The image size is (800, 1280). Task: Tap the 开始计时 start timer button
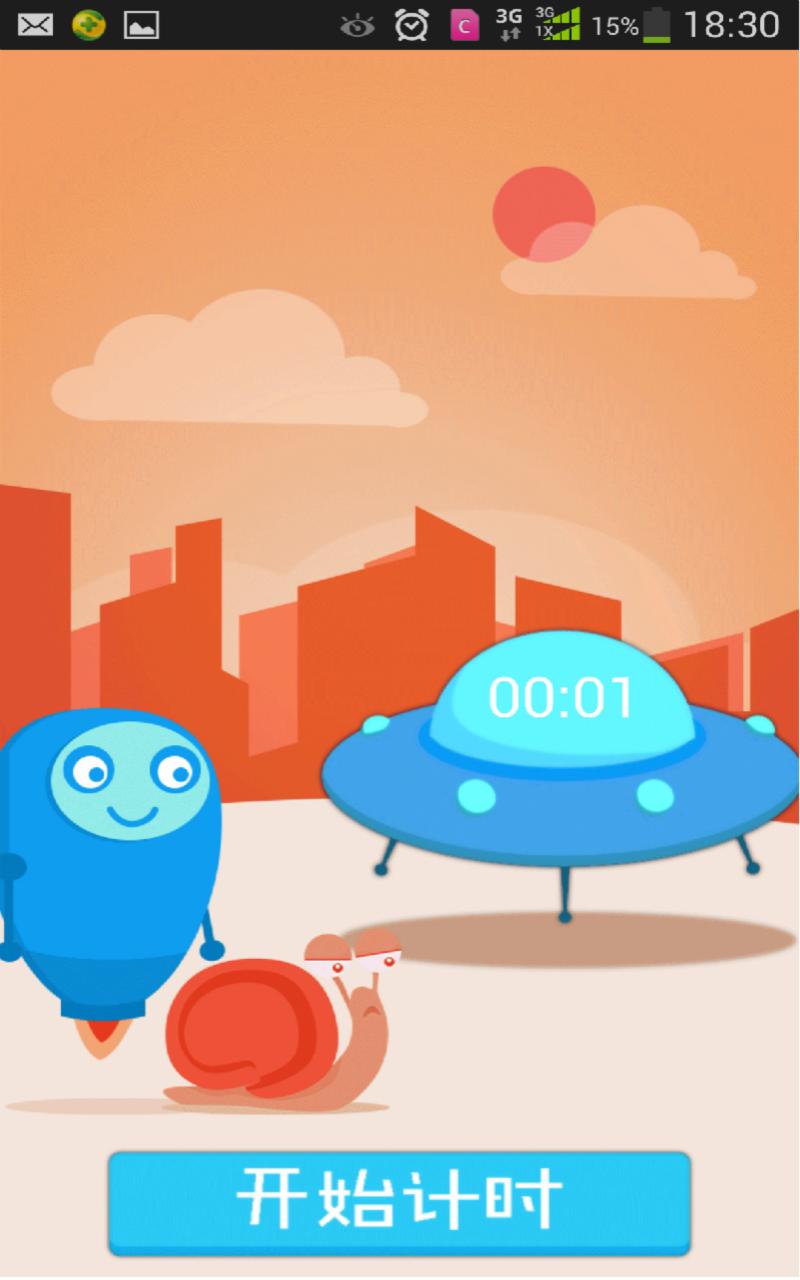[x=399, y=1203]
